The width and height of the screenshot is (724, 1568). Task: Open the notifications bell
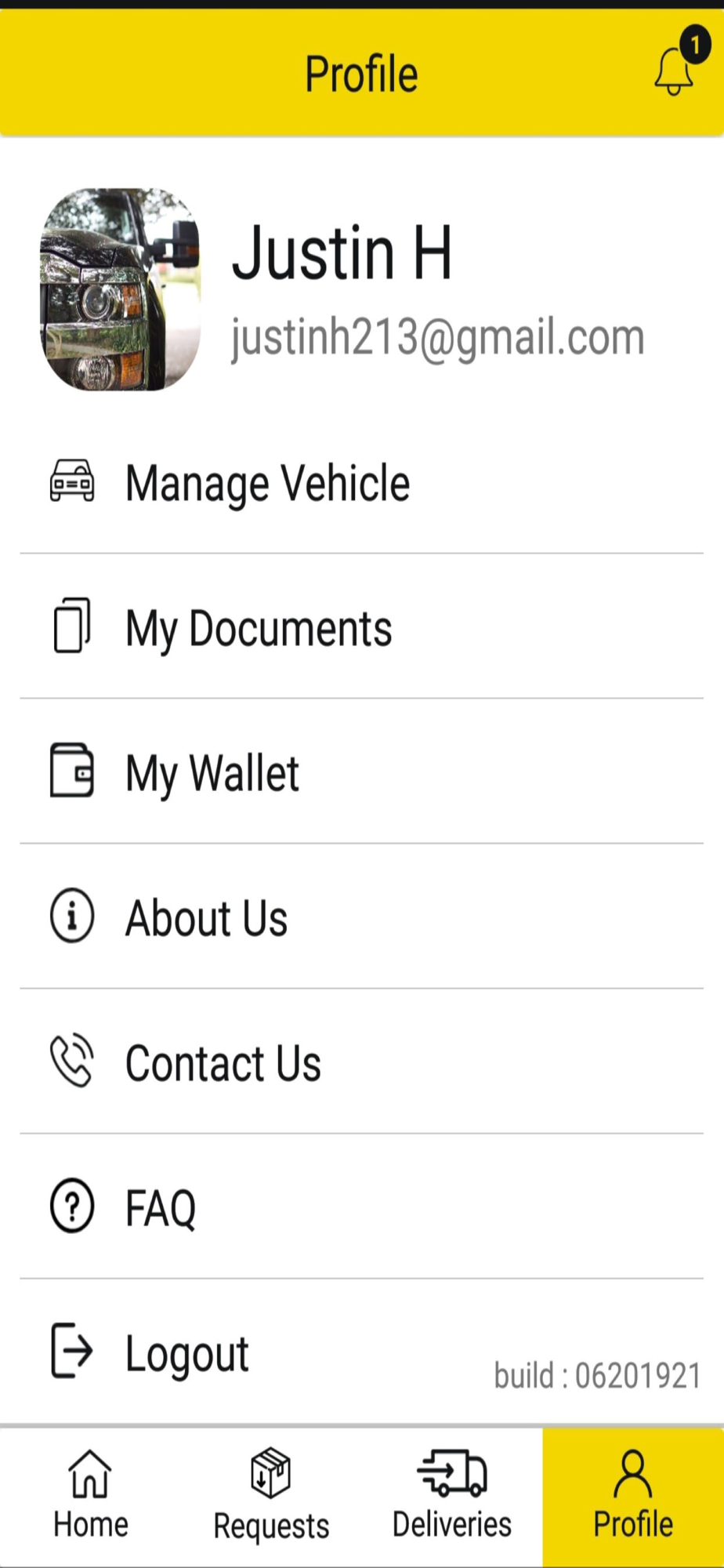pyautogui.click(x=675, y=71)
